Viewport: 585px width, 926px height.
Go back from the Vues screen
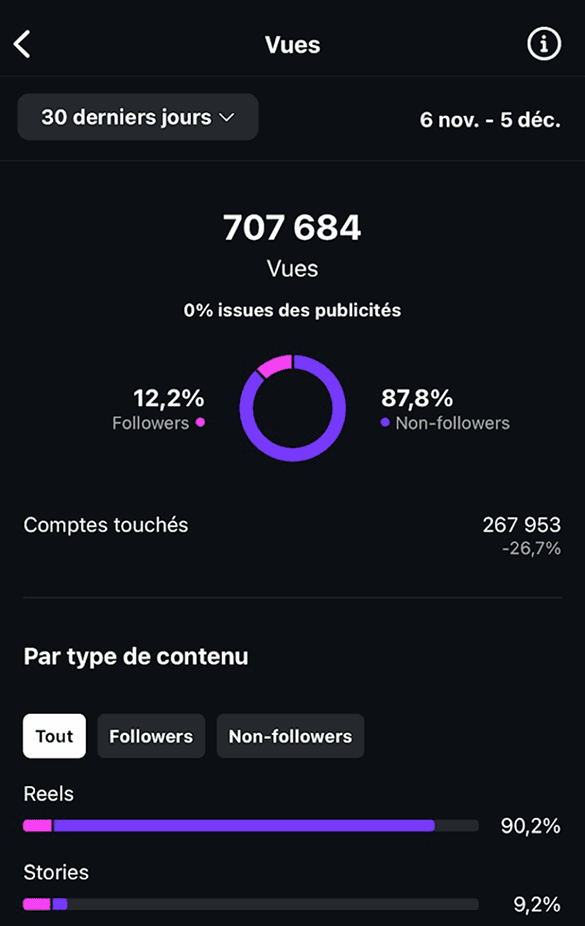tap(22, 44)
